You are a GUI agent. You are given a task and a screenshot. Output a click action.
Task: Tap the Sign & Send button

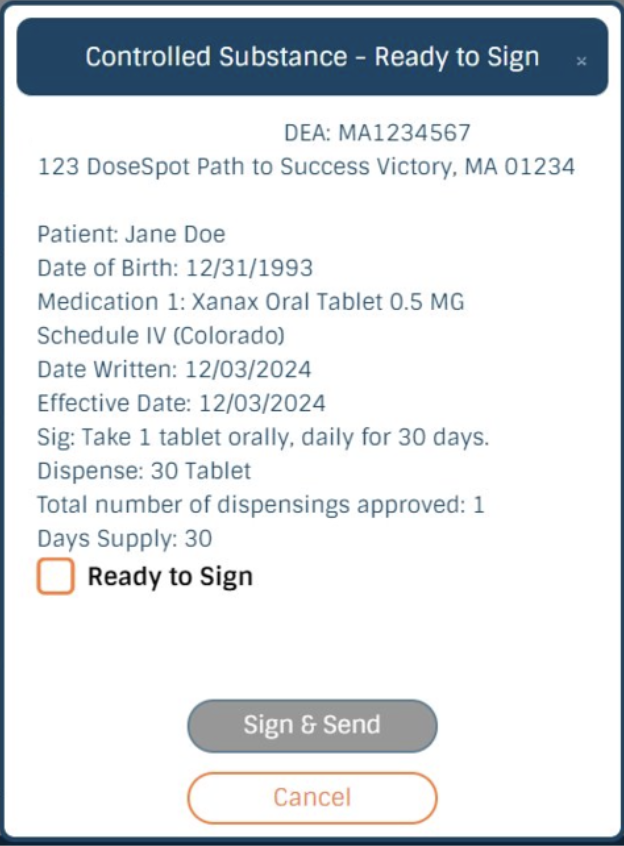click(312, 725)
